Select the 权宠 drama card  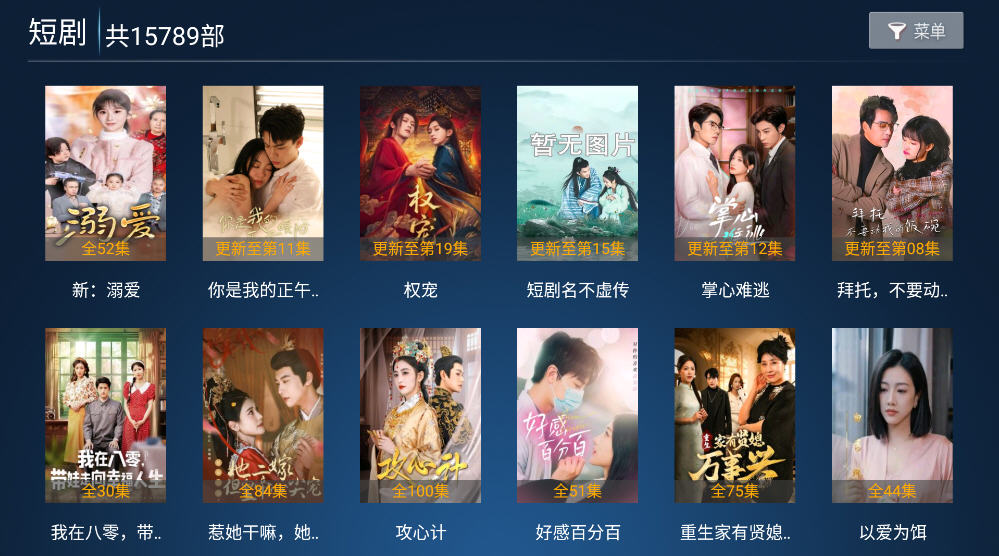pos(420,174)
